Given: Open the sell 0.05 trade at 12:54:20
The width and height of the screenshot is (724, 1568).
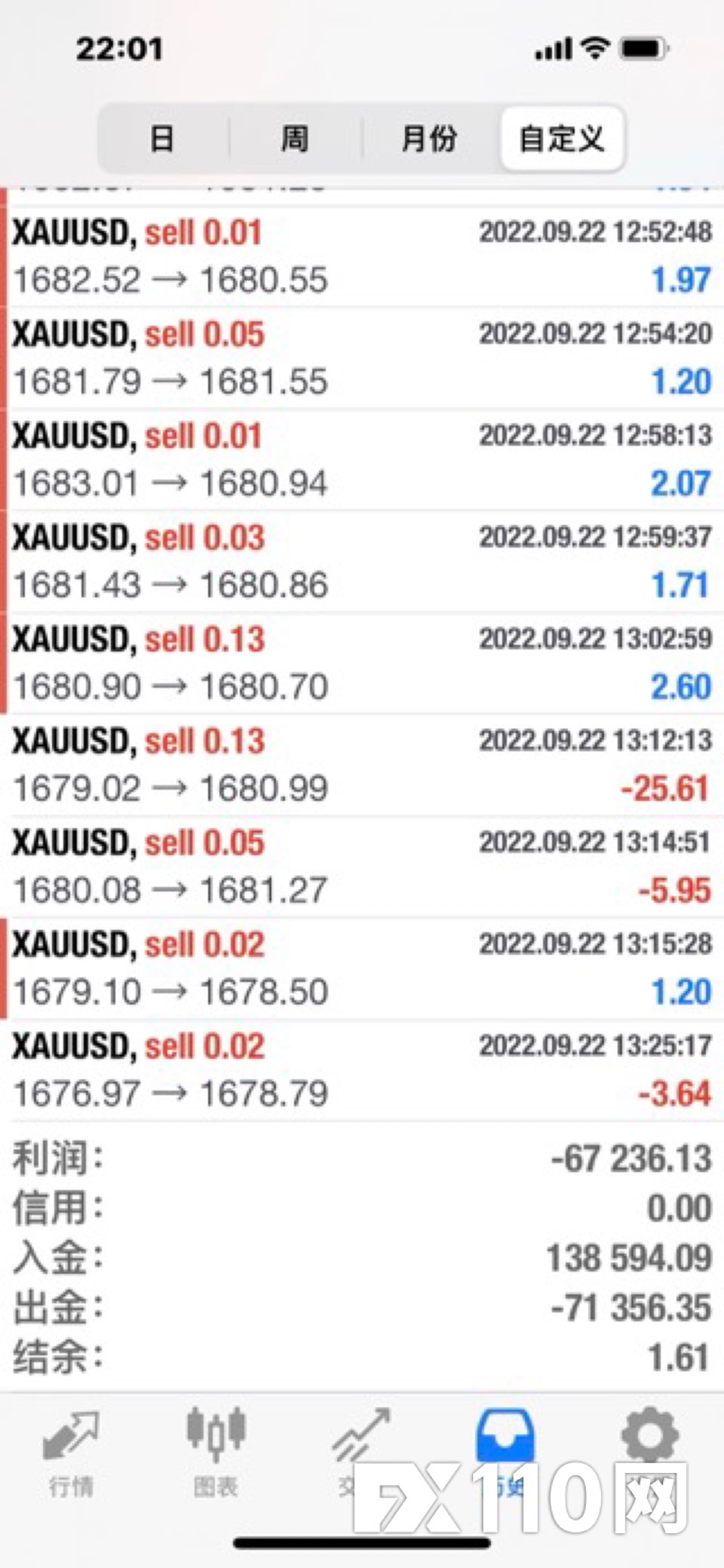Looking at the screenshot, I should click(x=362, y=358).
